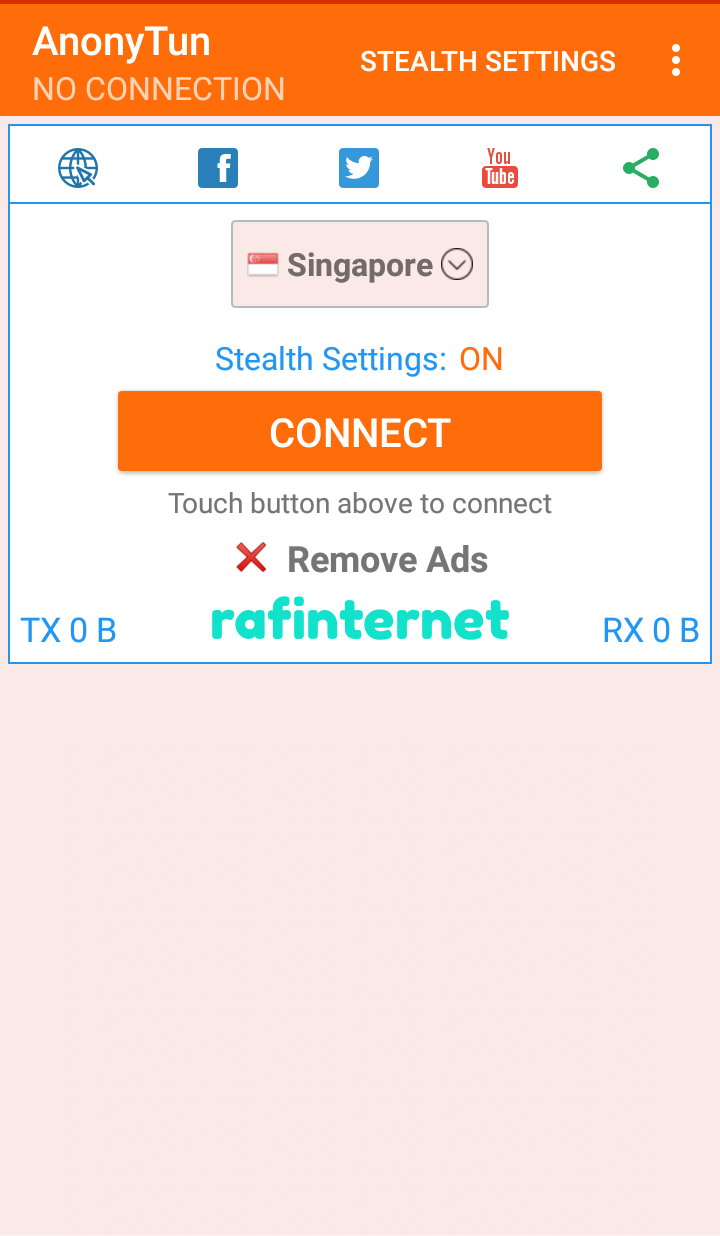This screenshot has width=720, height=1236.
Task: Open the website globe icon
Action: coord(78,168)
